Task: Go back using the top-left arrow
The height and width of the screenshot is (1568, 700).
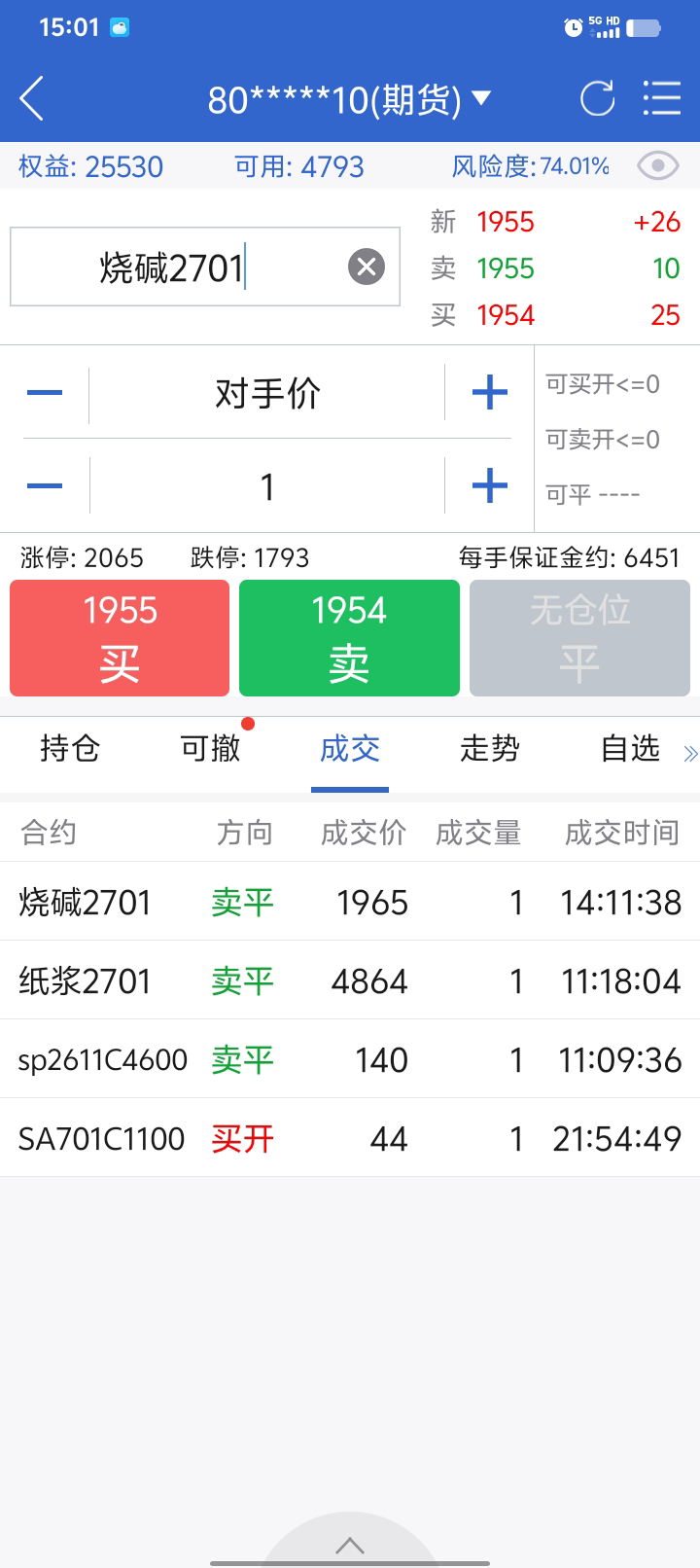Action: coord(32,98)
